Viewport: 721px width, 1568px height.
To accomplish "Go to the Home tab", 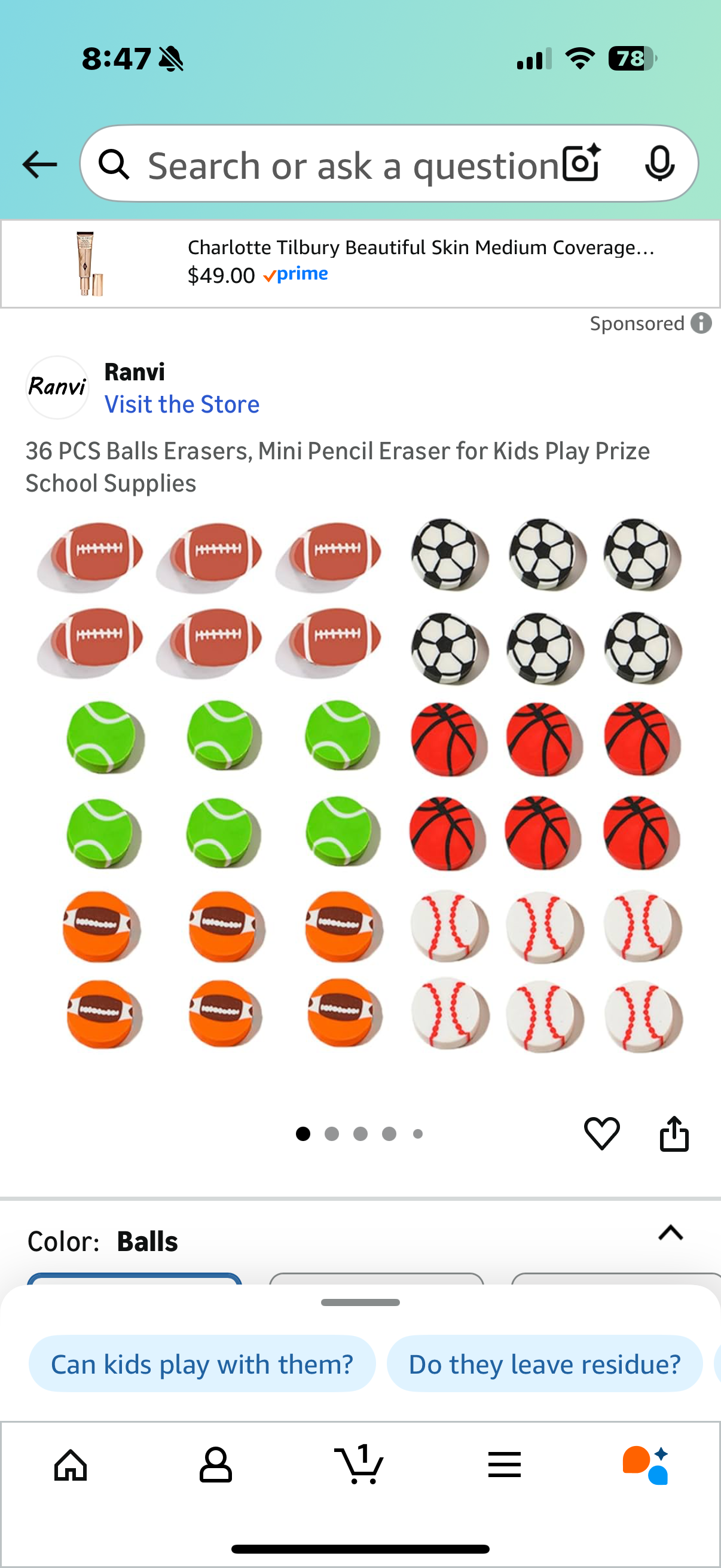I will click(x=71, y=1465).
